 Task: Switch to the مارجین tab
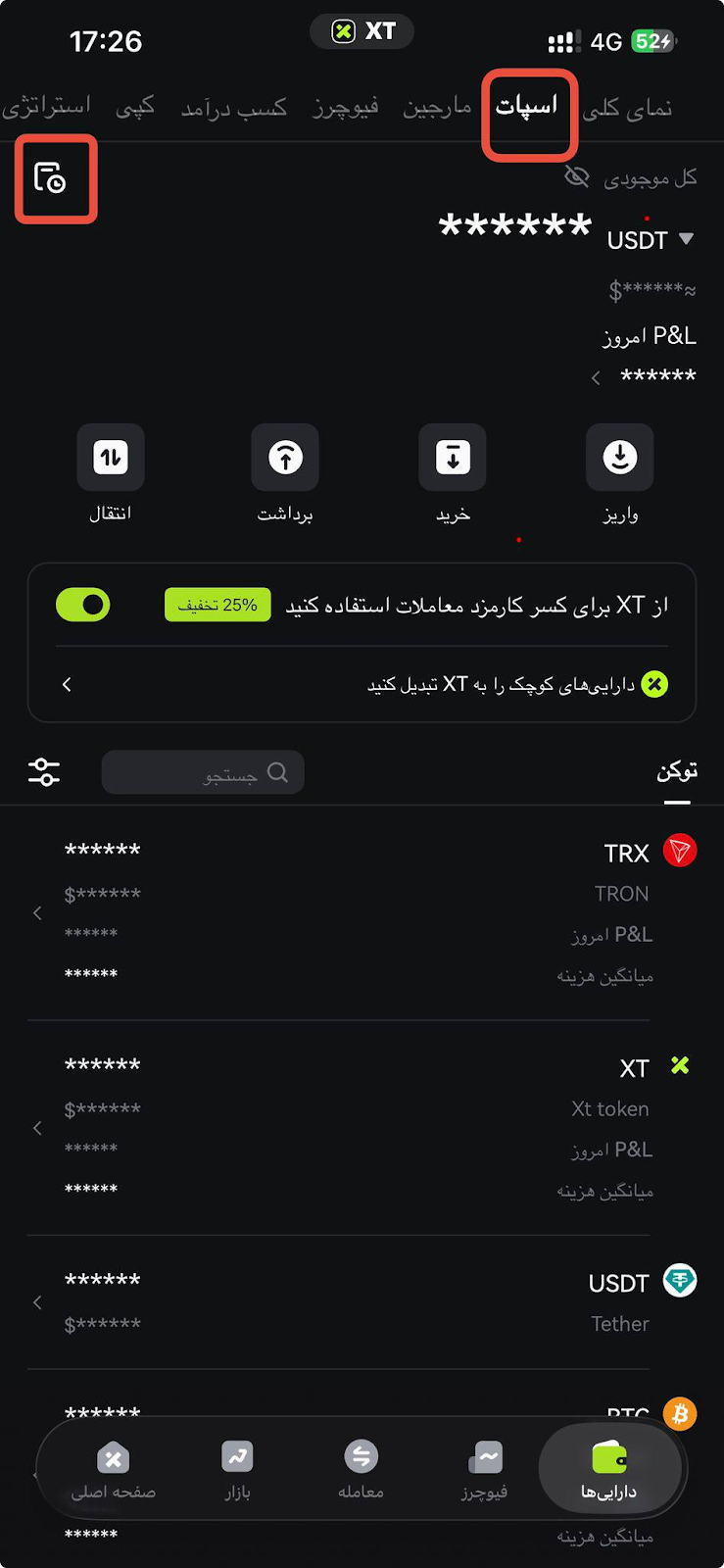(x=437, y=108)
